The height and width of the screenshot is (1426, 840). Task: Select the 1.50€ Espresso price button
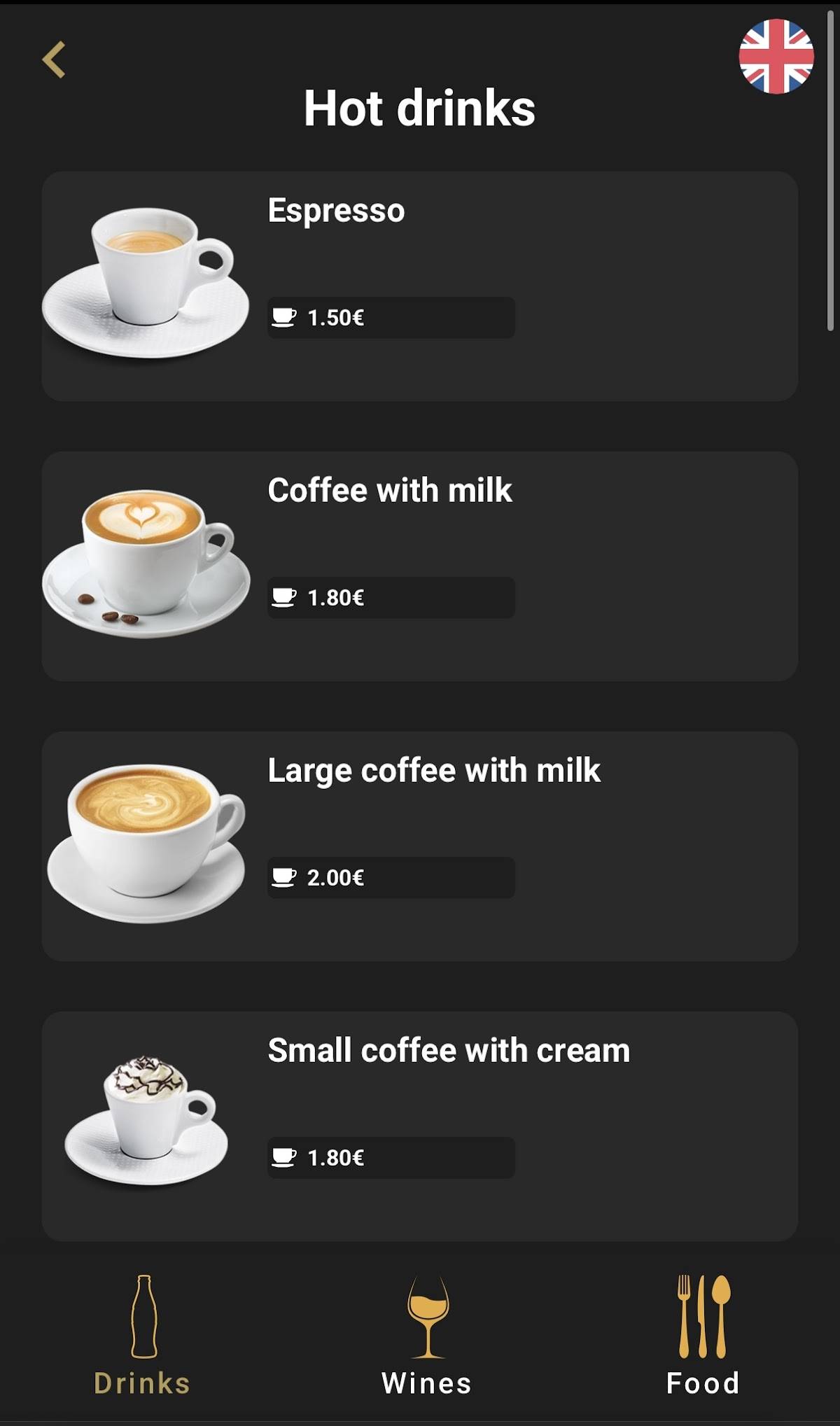click(x=390, y=319)
